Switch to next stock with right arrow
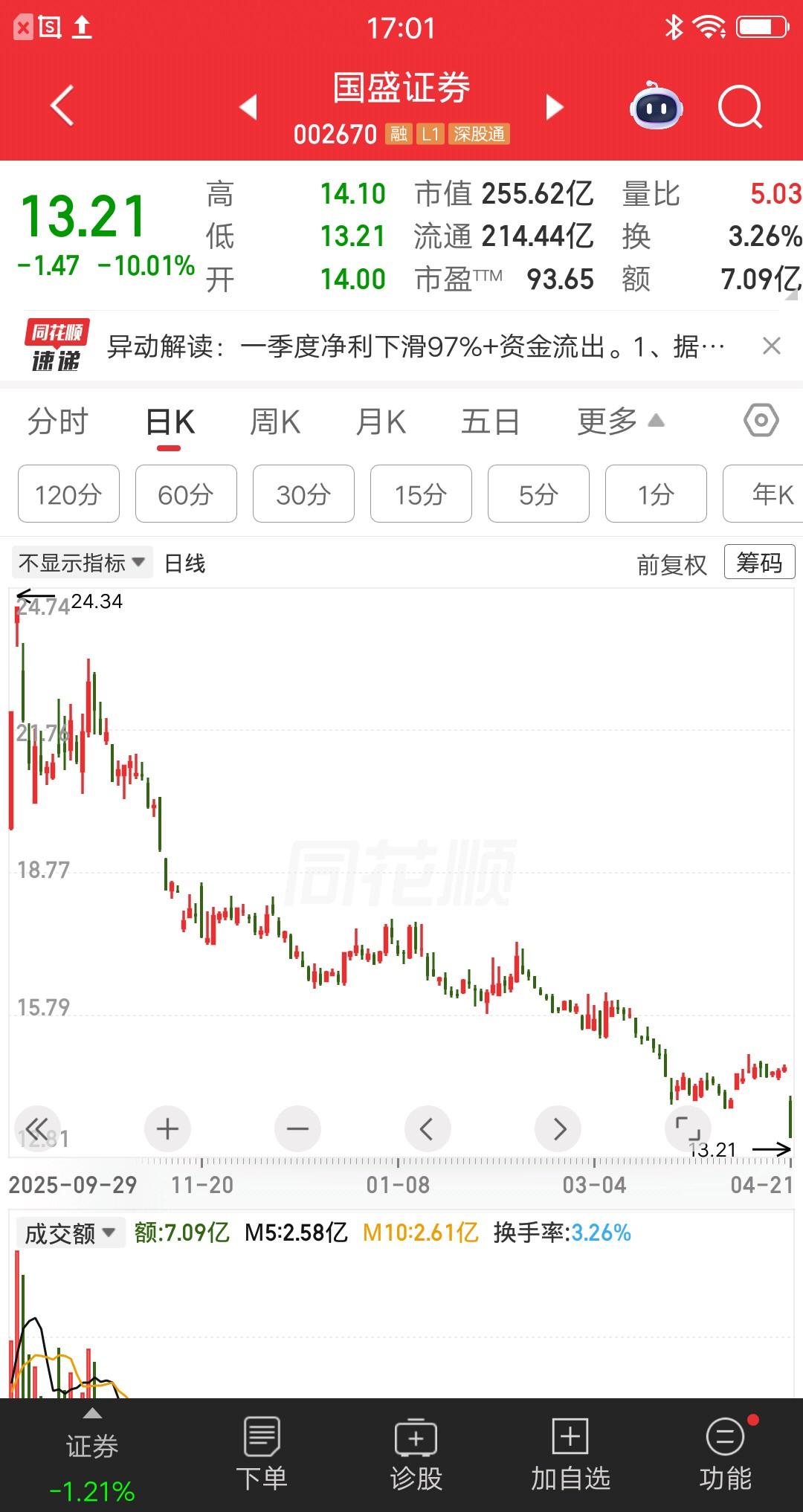The width and height of the screenshot is (803, 1512). click(553, 108)
